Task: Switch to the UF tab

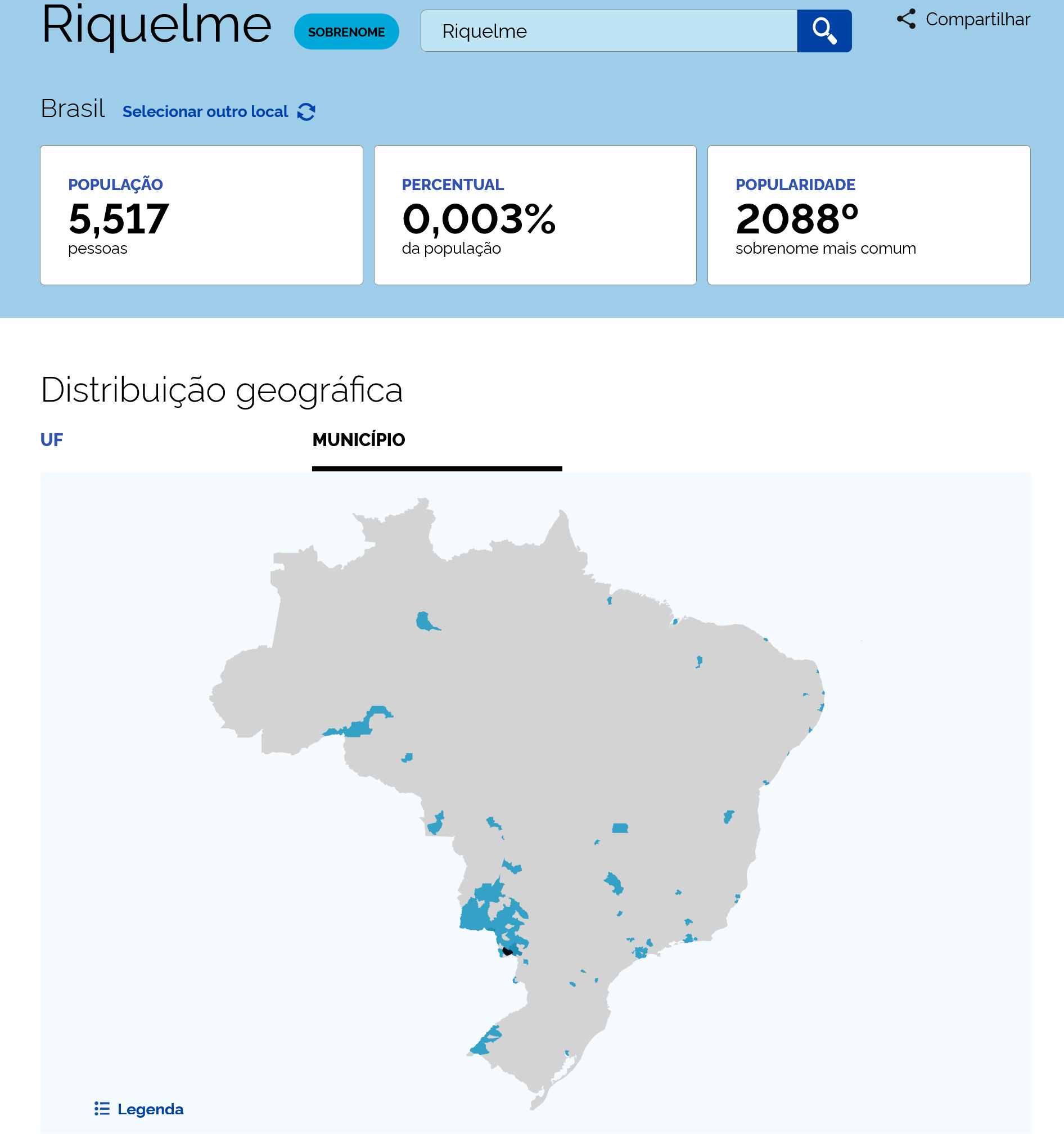Action: (x=52, y=440)
